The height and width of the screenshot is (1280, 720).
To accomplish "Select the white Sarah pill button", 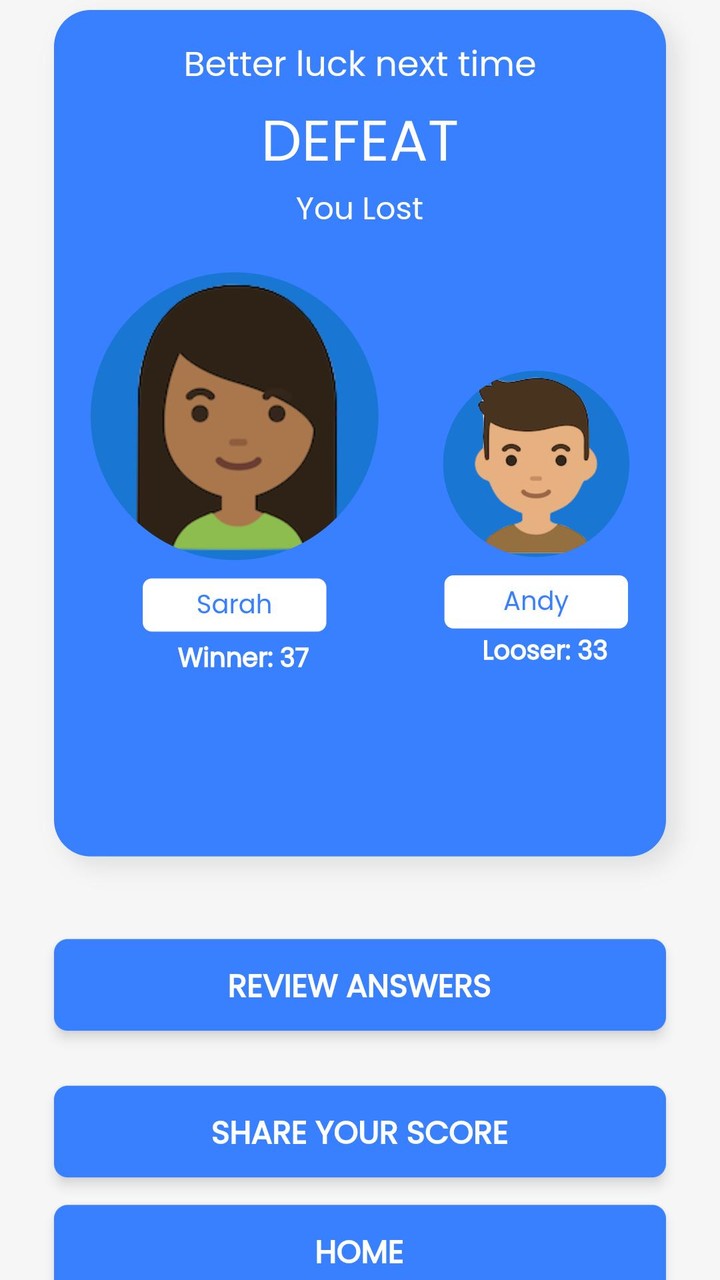I will [234, 604].
